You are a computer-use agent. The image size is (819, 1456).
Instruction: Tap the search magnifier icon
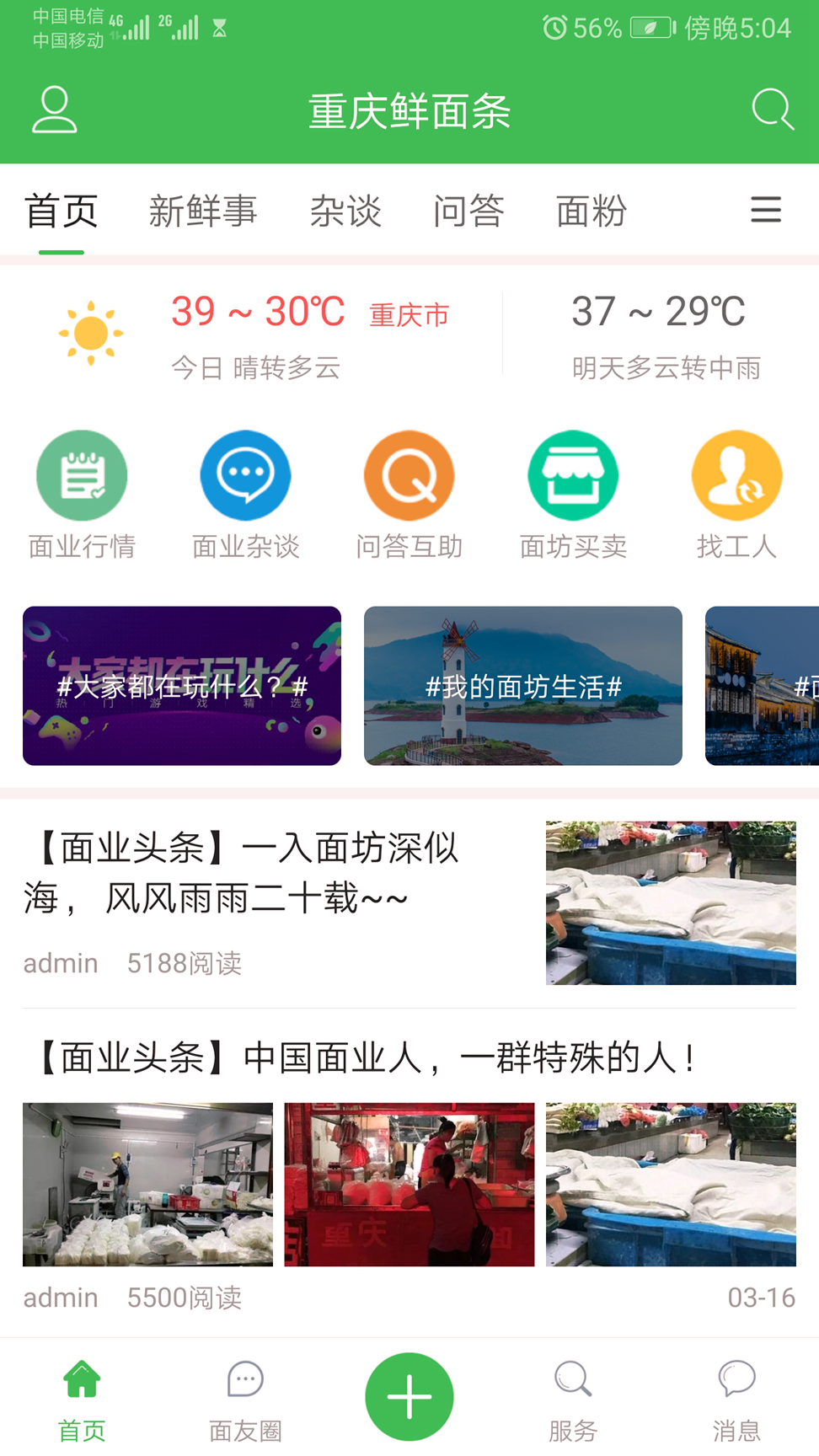click(772, 110)
